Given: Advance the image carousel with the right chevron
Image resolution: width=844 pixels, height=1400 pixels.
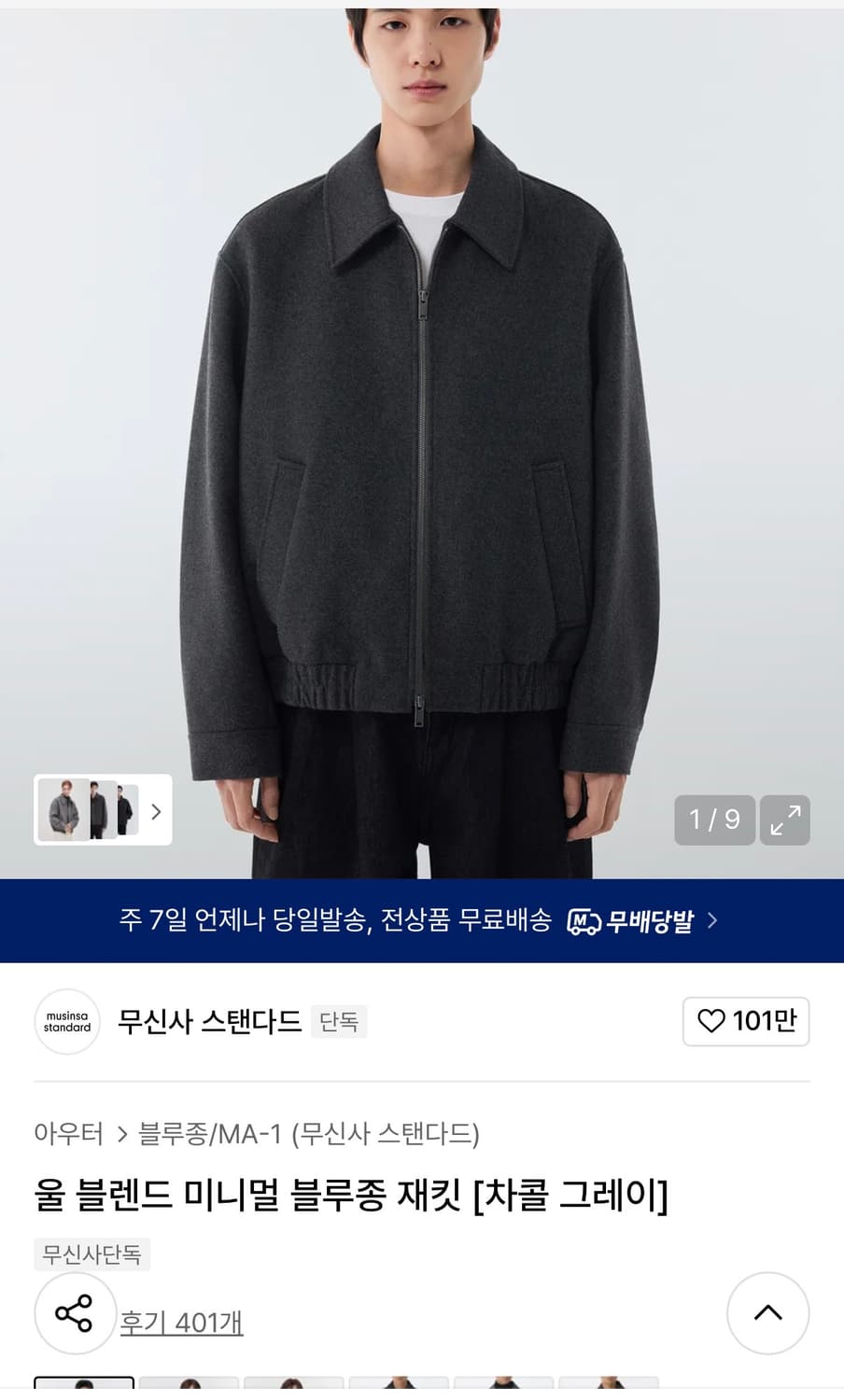Looking at the screenshot, I should 155,811.
